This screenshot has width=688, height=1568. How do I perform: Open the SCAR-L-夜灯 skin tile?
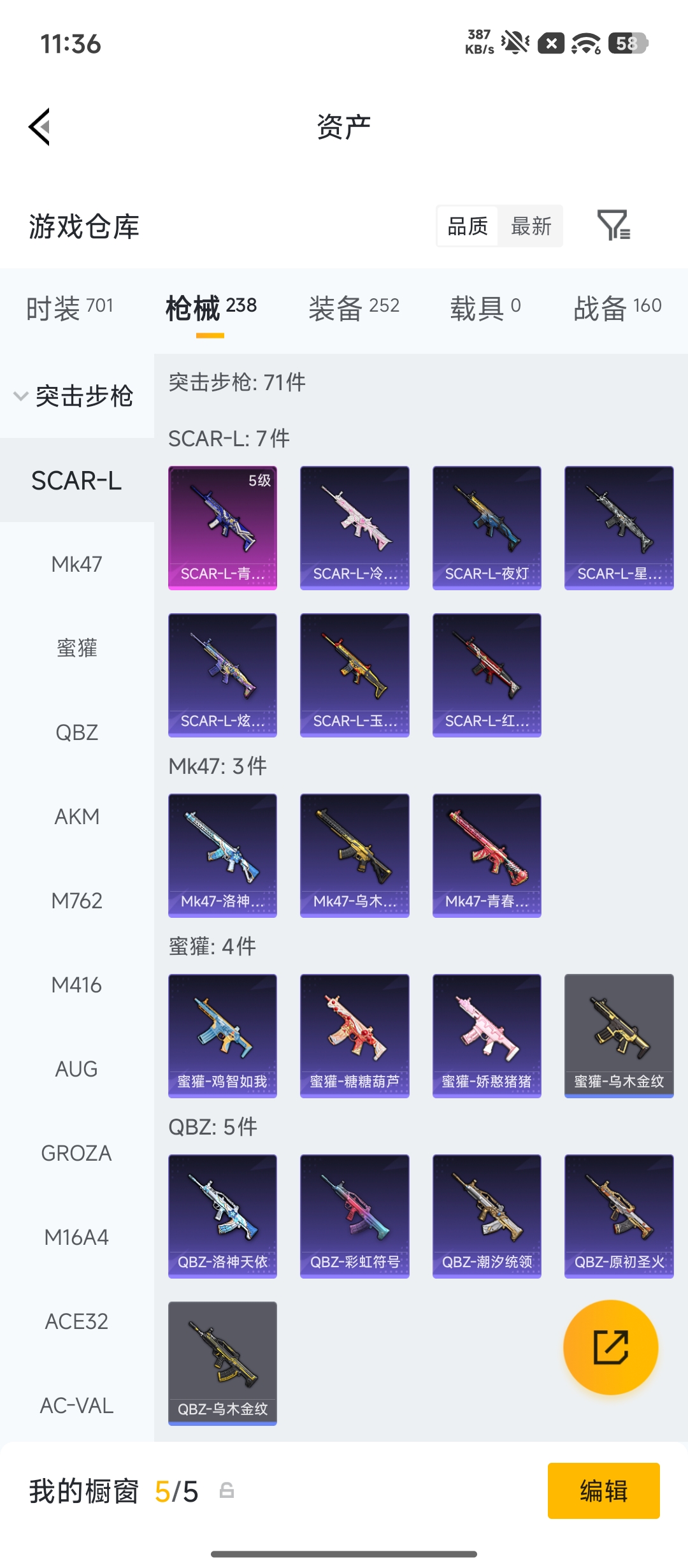[x=487, y=528]
